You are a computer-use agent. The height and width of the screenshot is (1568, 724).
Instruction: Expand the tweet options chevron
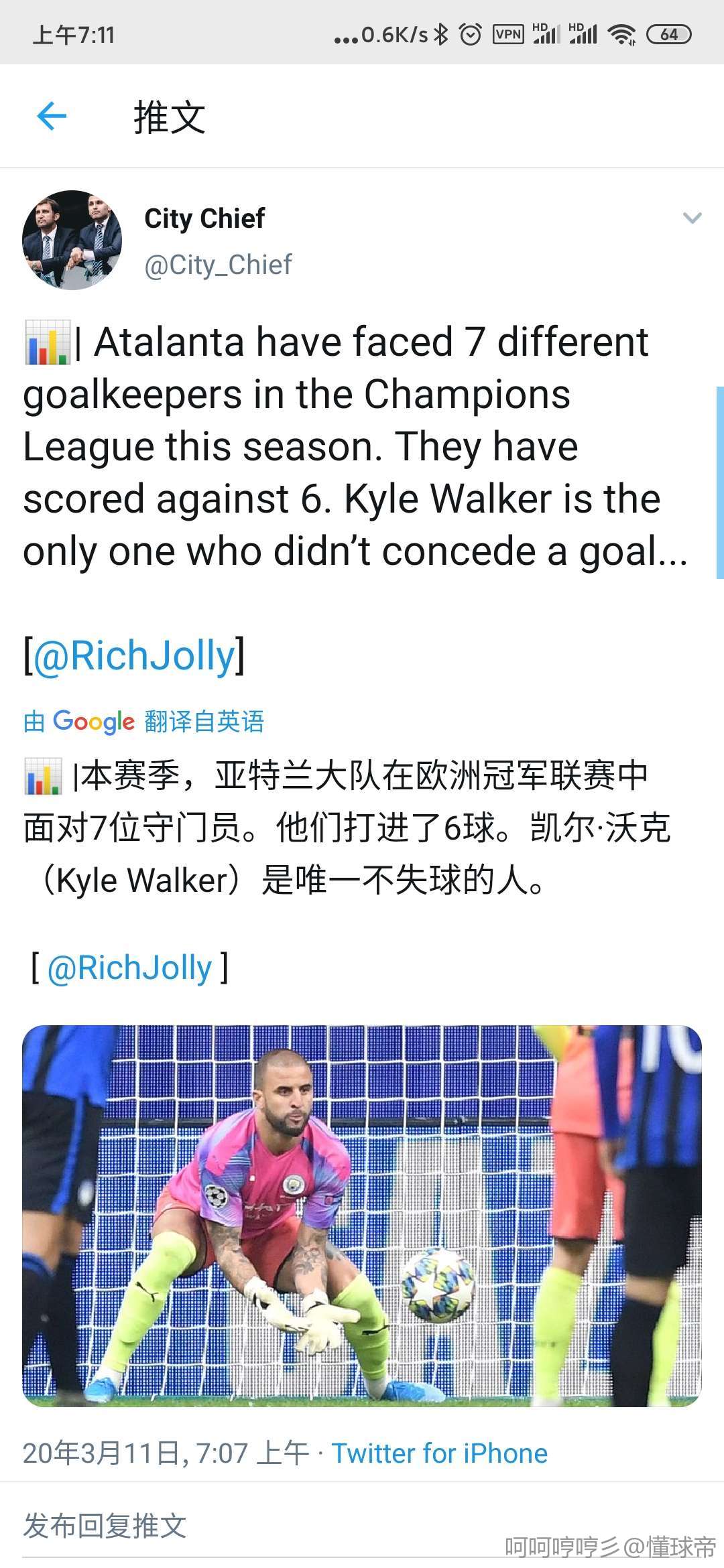pyautogui.click(x=691, y=218)
